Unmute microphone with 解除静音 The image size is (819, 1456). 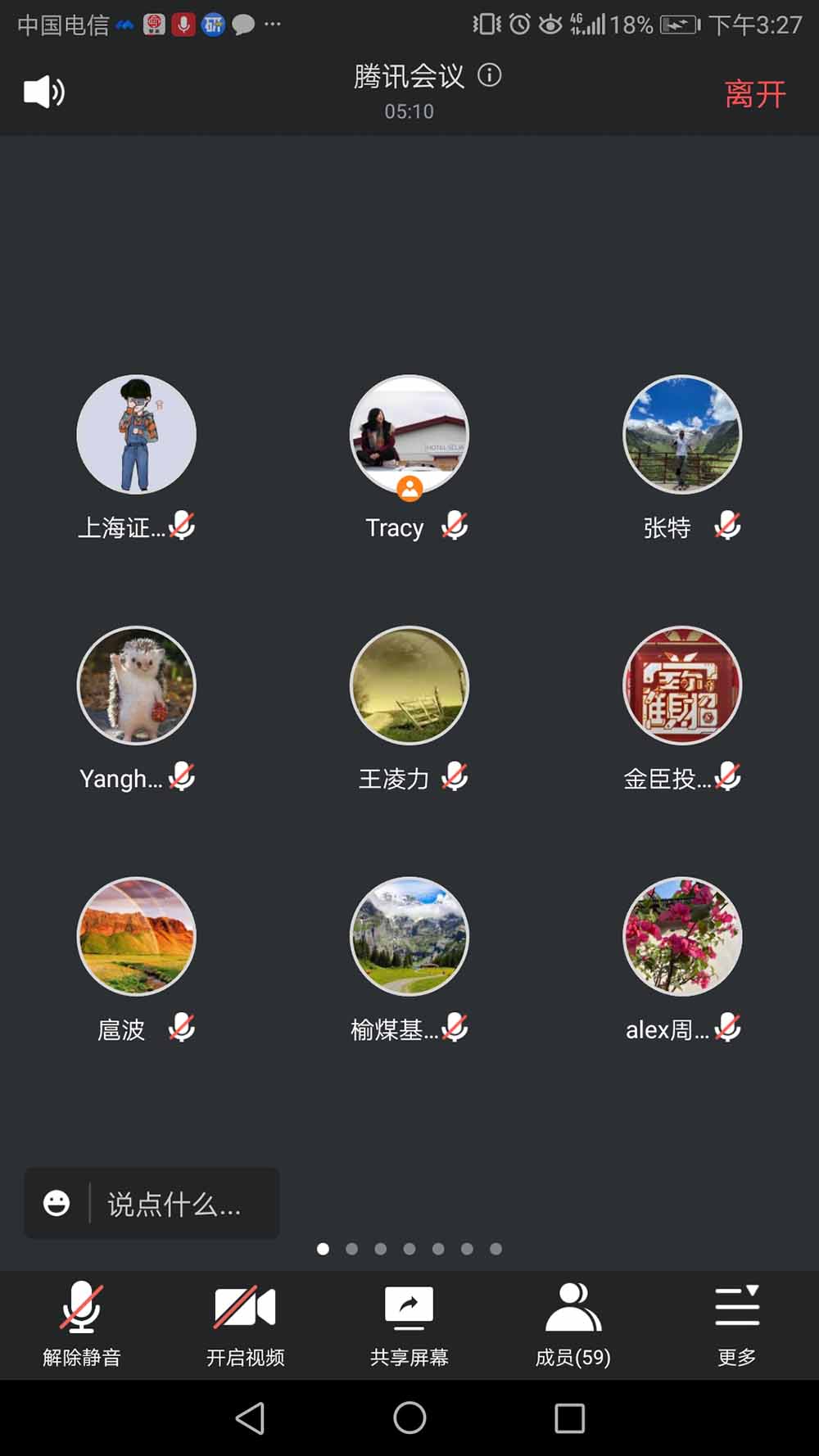point(82,1324)
